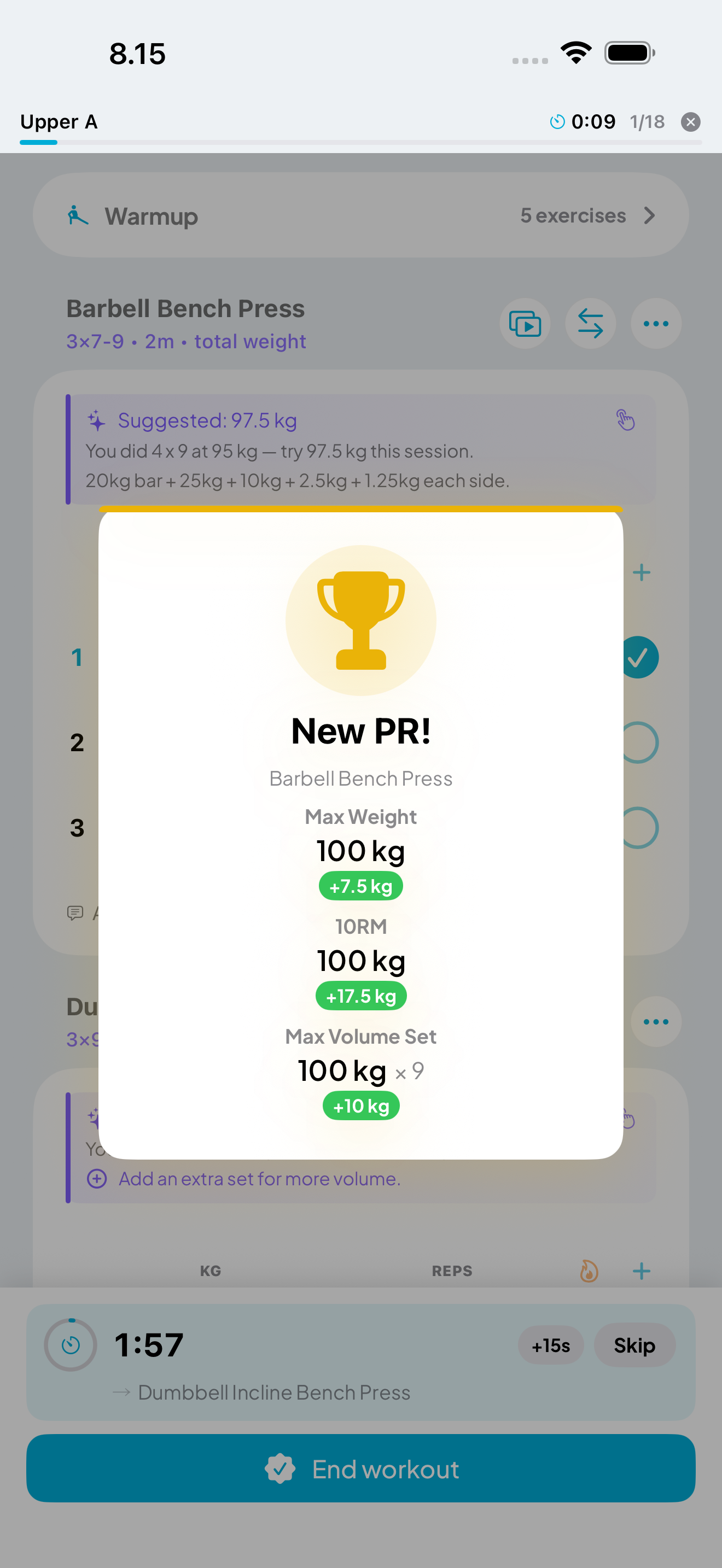Open Dumbbell Incline Bench Press options ellipsis
Viewport: 722px width, 1568px height.
pyautogui.click(x=656, y=1021)
